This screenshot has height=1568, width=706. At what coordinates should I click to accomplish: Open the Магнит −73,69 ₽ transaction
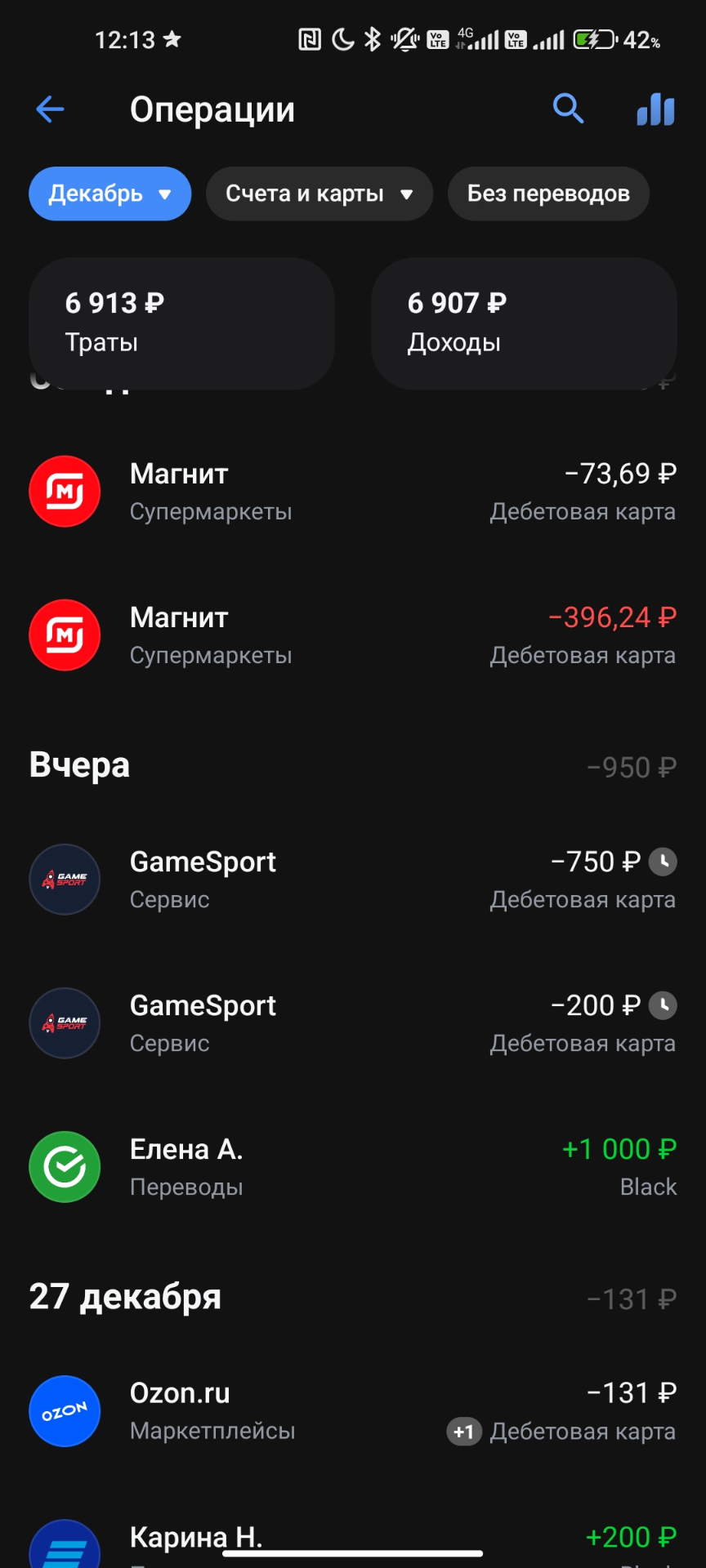click(x=353, y=492)
